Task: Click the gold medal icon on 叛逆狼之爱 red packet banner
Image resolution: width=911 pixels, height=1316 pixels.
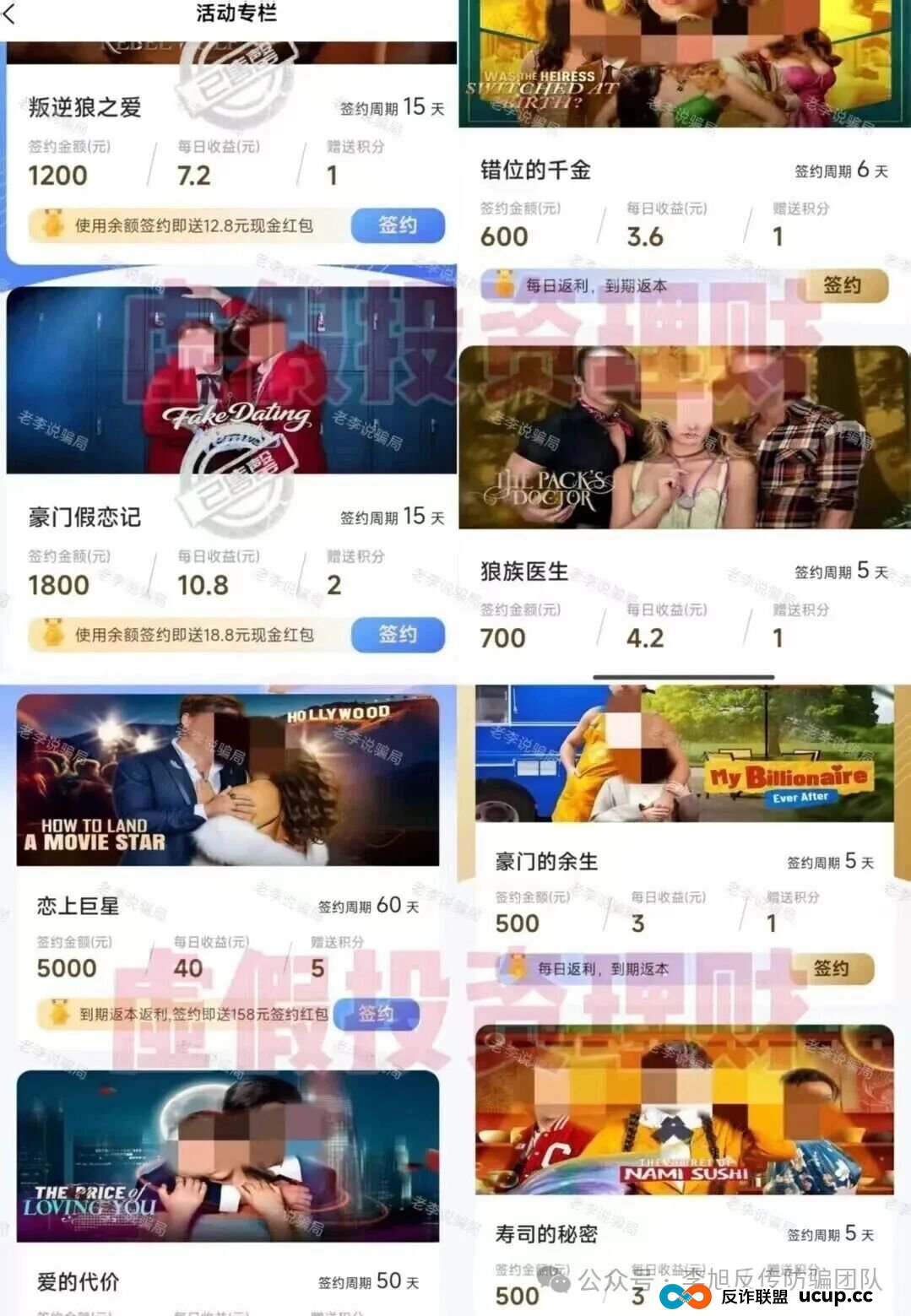Action: click(x=51, y=225)
